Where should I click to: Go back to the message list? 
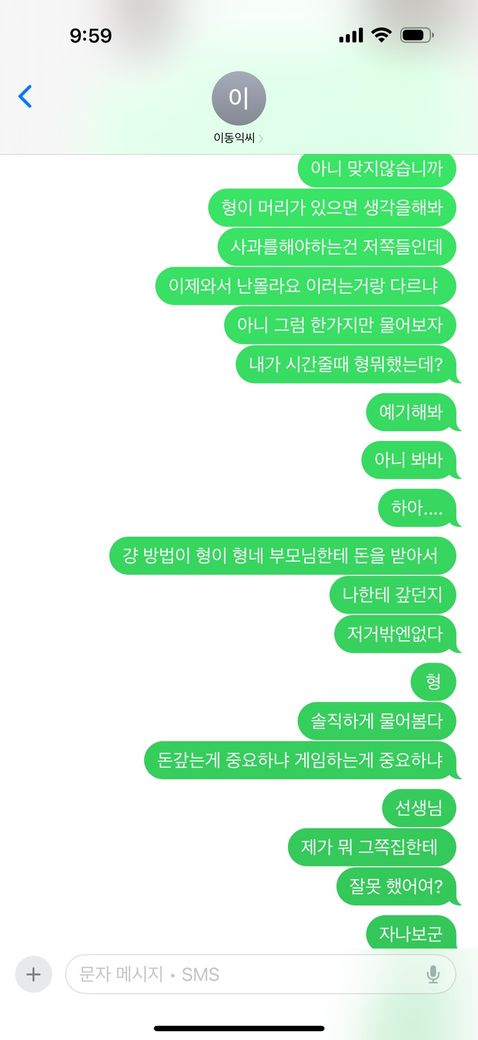(x=25, y=97)
